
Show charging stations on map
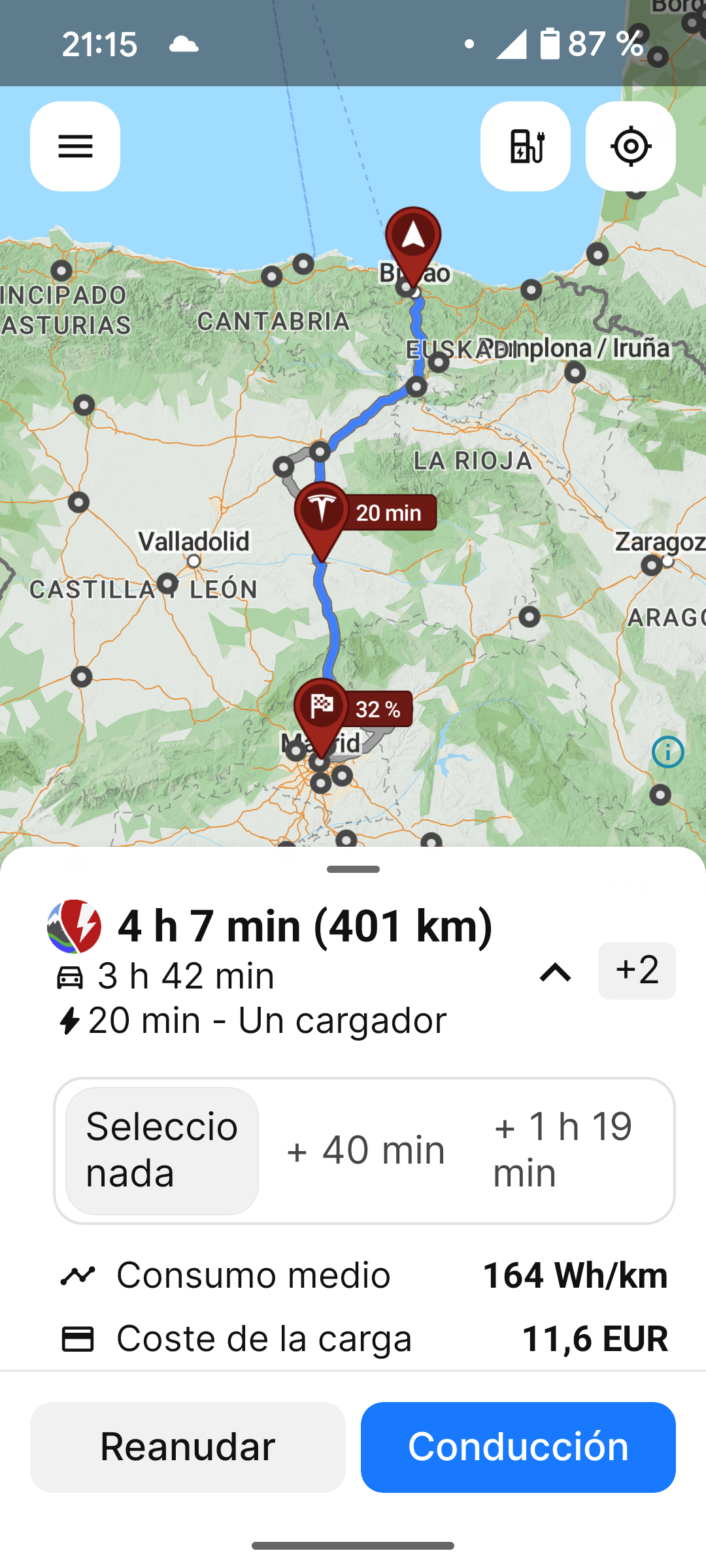pos(526,146)
